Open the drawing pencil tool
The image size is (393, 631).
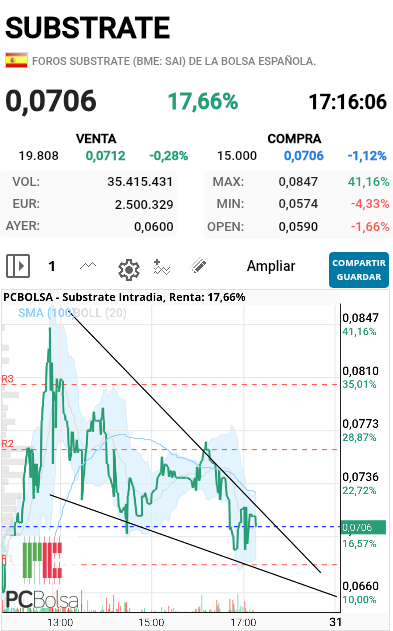point(198,266)
